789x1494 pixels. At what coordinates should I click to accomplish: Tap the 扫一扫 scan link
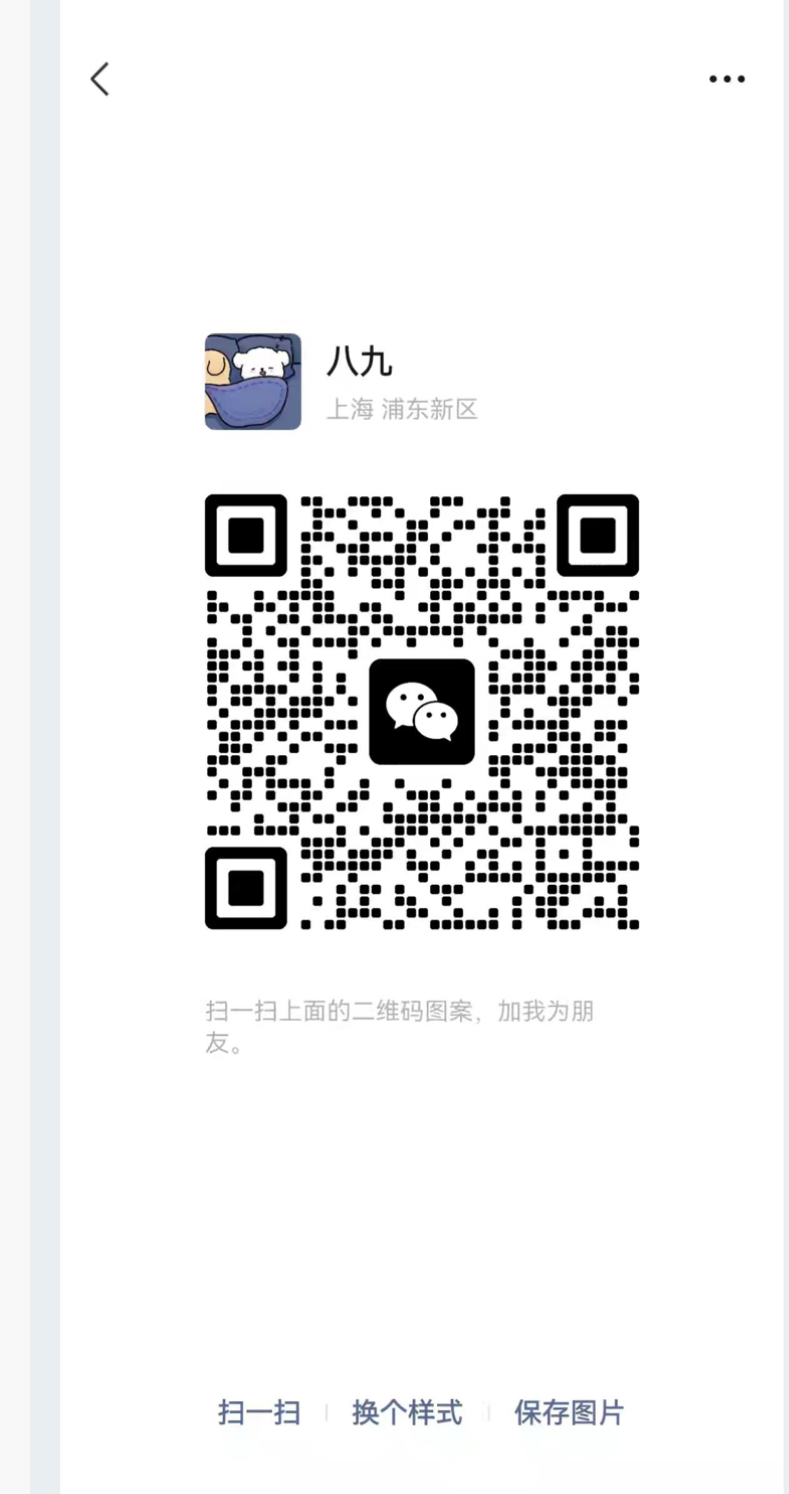click(259, 1412)
